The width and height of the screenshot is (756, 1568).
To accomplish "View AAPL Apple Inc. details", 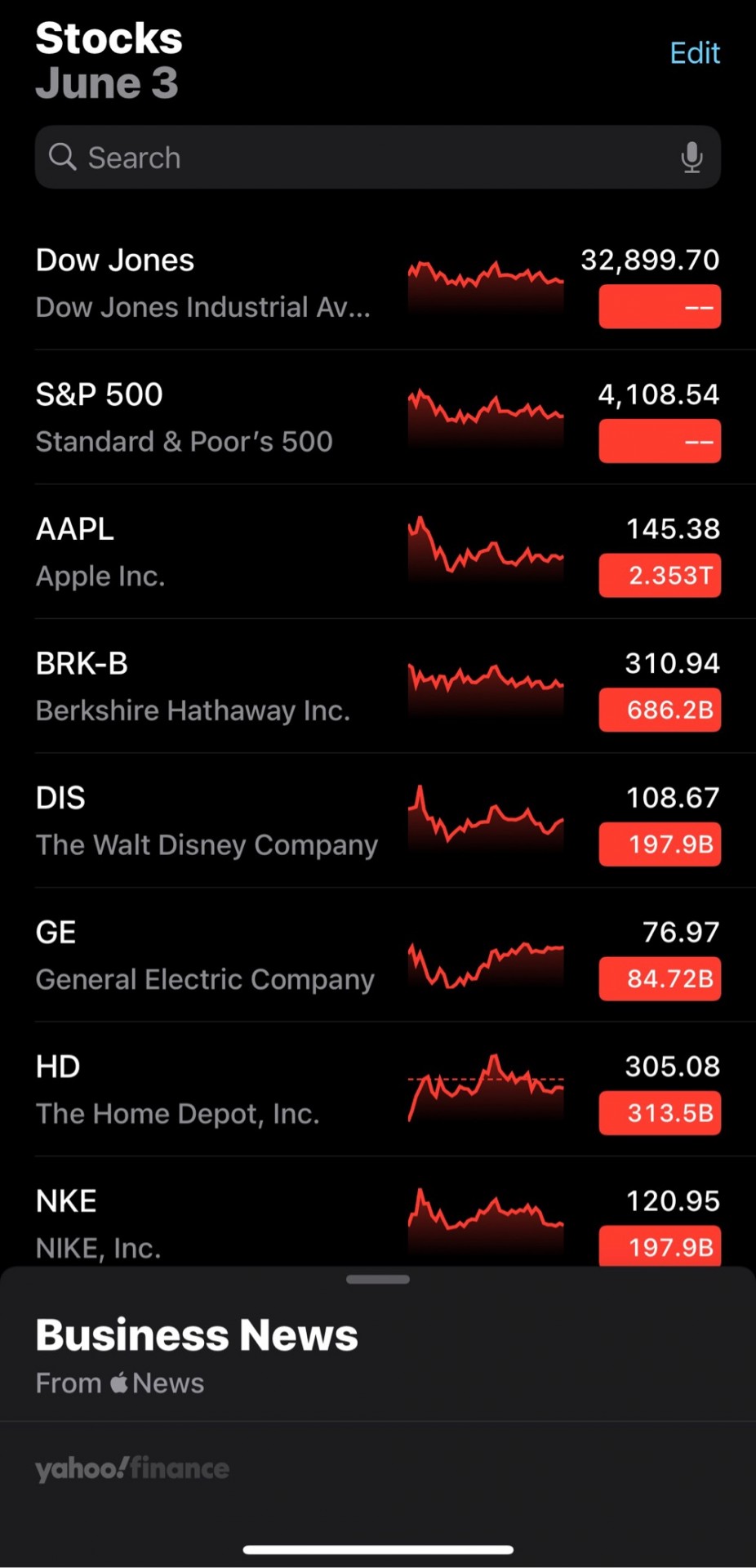I will pyautogui.click(x=377, y=552).
